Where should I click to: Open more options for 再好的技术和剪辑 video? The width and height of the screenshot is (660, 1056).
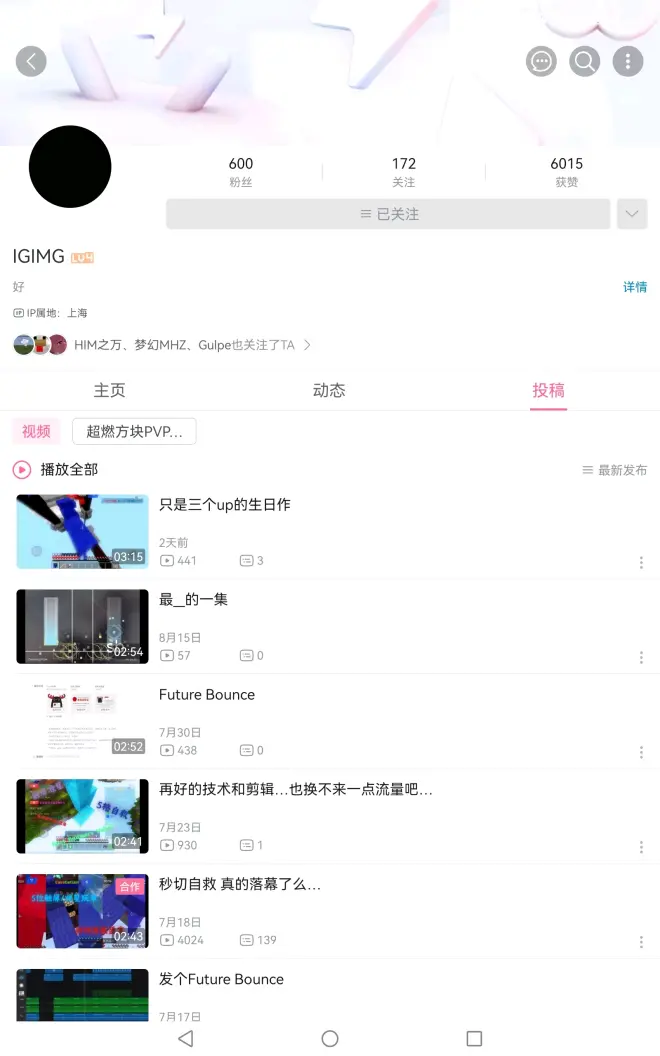coord(641,847)
